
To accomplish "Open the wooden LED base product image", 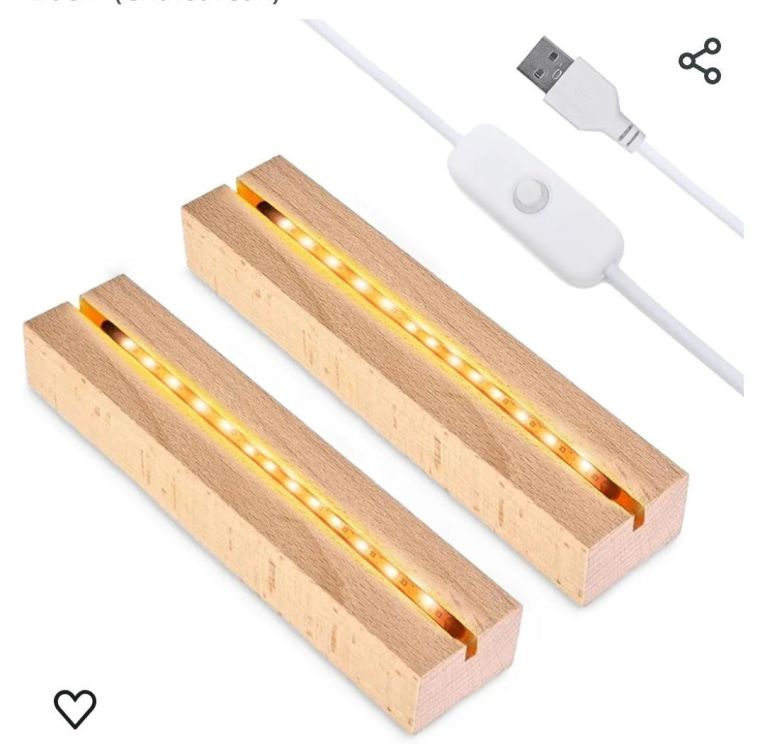I will [380, 400].
